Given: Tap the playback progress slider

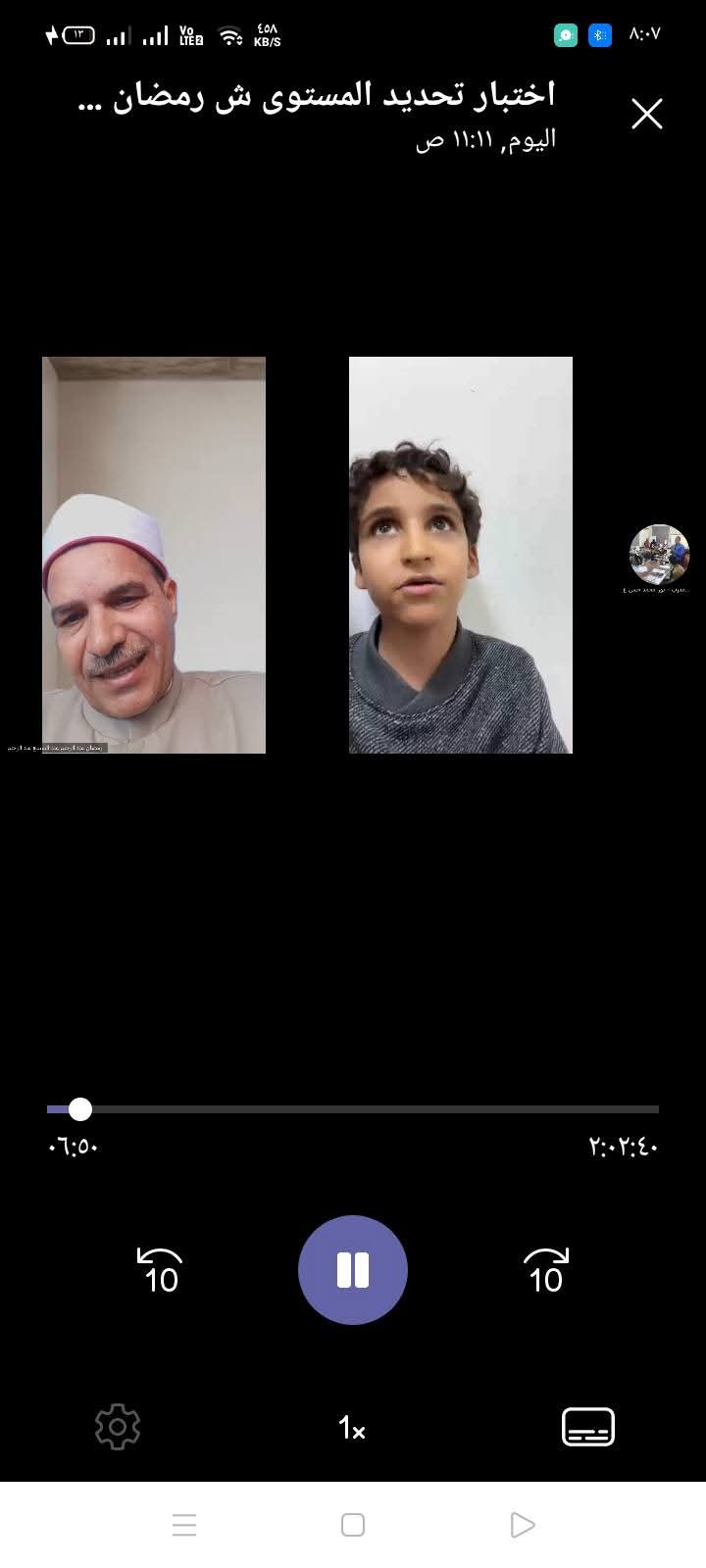Looking at the screenshot, I should [353, 1109].
